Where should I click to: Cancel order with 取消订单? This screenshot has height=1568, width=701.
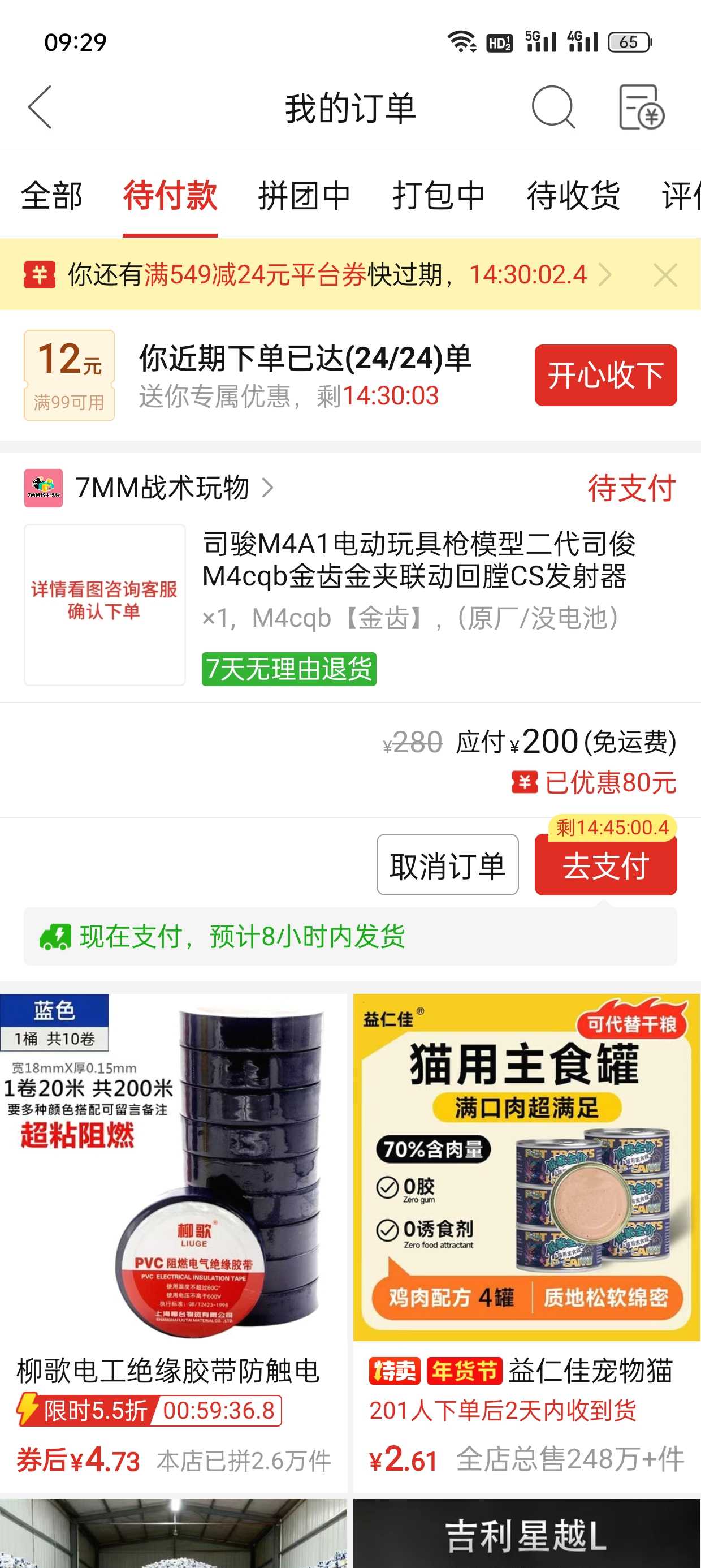[447, 865]
